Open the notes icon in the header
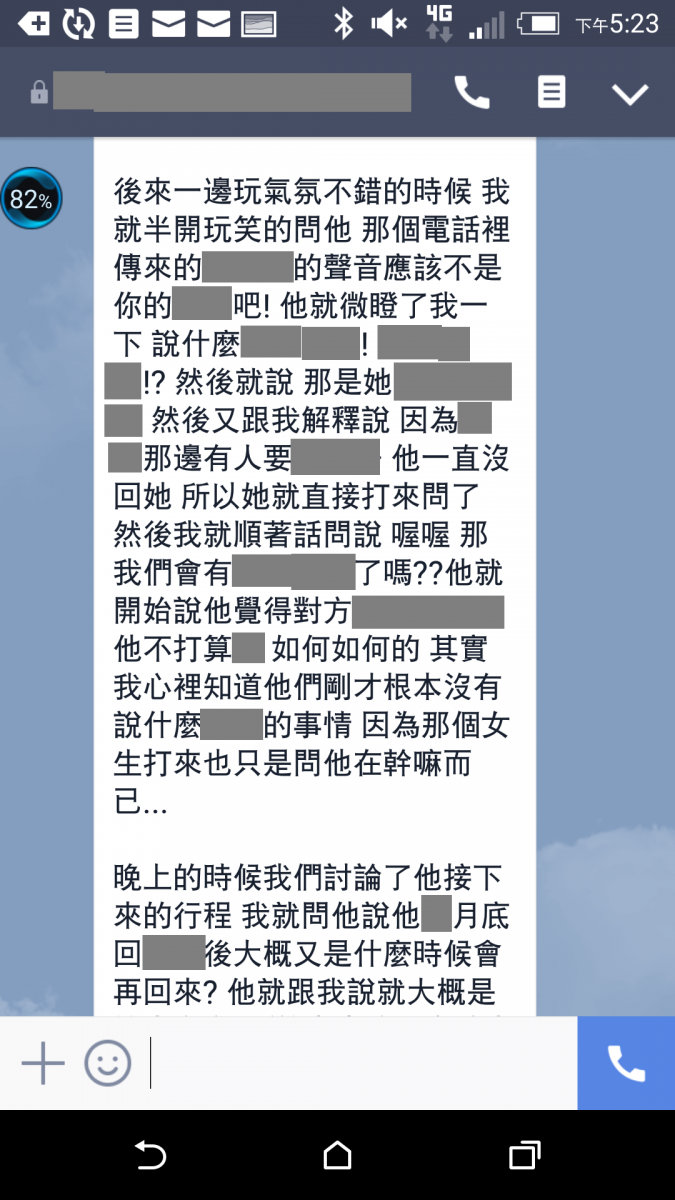The image size is (675, 1200). [x=551, y=93]
